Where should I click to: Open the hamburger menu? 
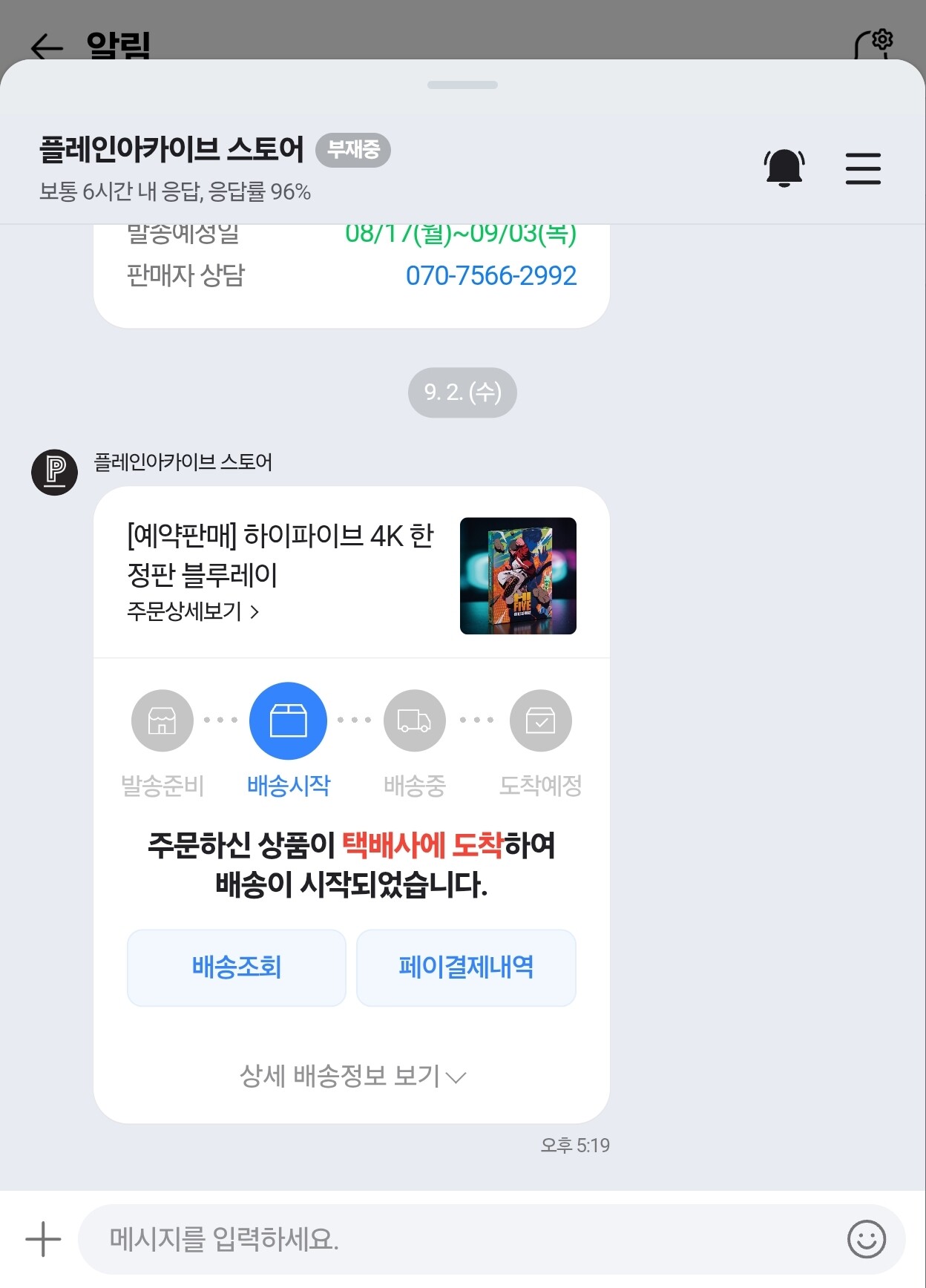point(863,168)
